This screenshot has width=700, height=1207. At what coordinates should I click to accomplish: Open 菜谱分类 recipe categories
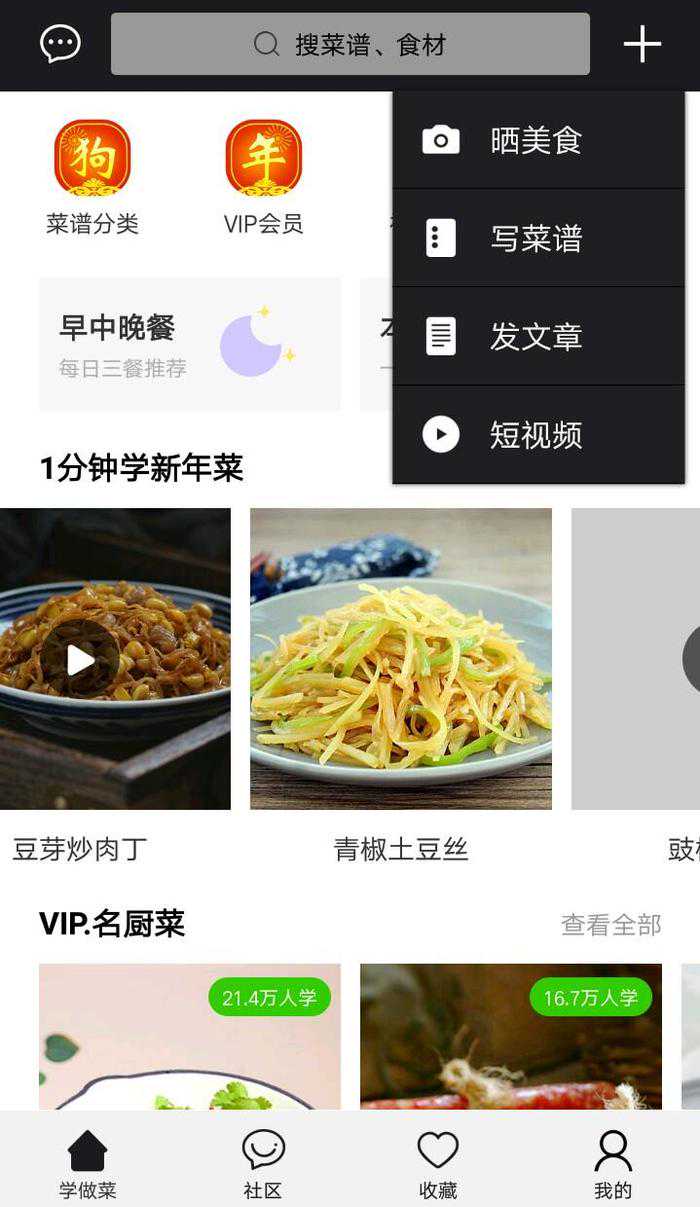point(92,177)
